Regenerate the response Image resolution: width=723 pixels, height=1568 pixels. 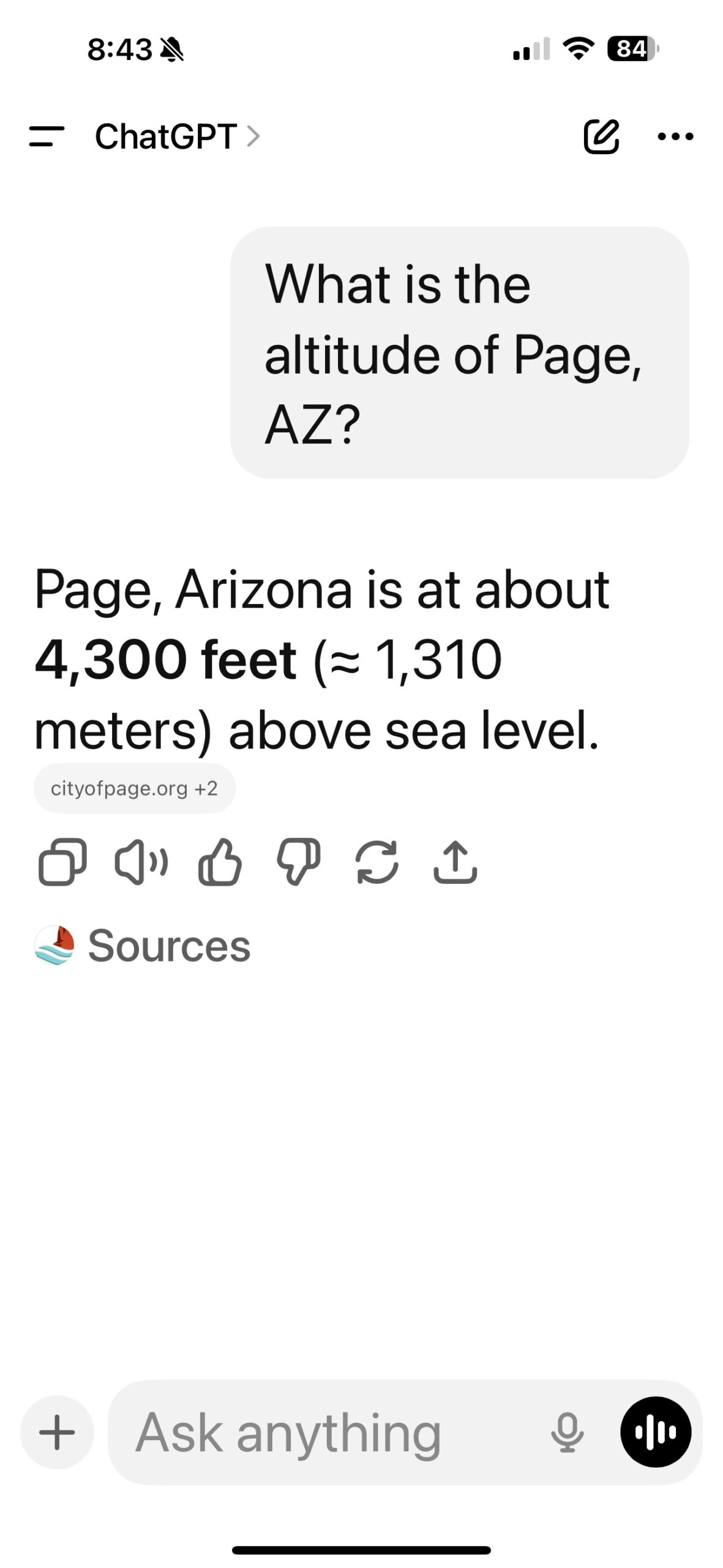[377, 862]
